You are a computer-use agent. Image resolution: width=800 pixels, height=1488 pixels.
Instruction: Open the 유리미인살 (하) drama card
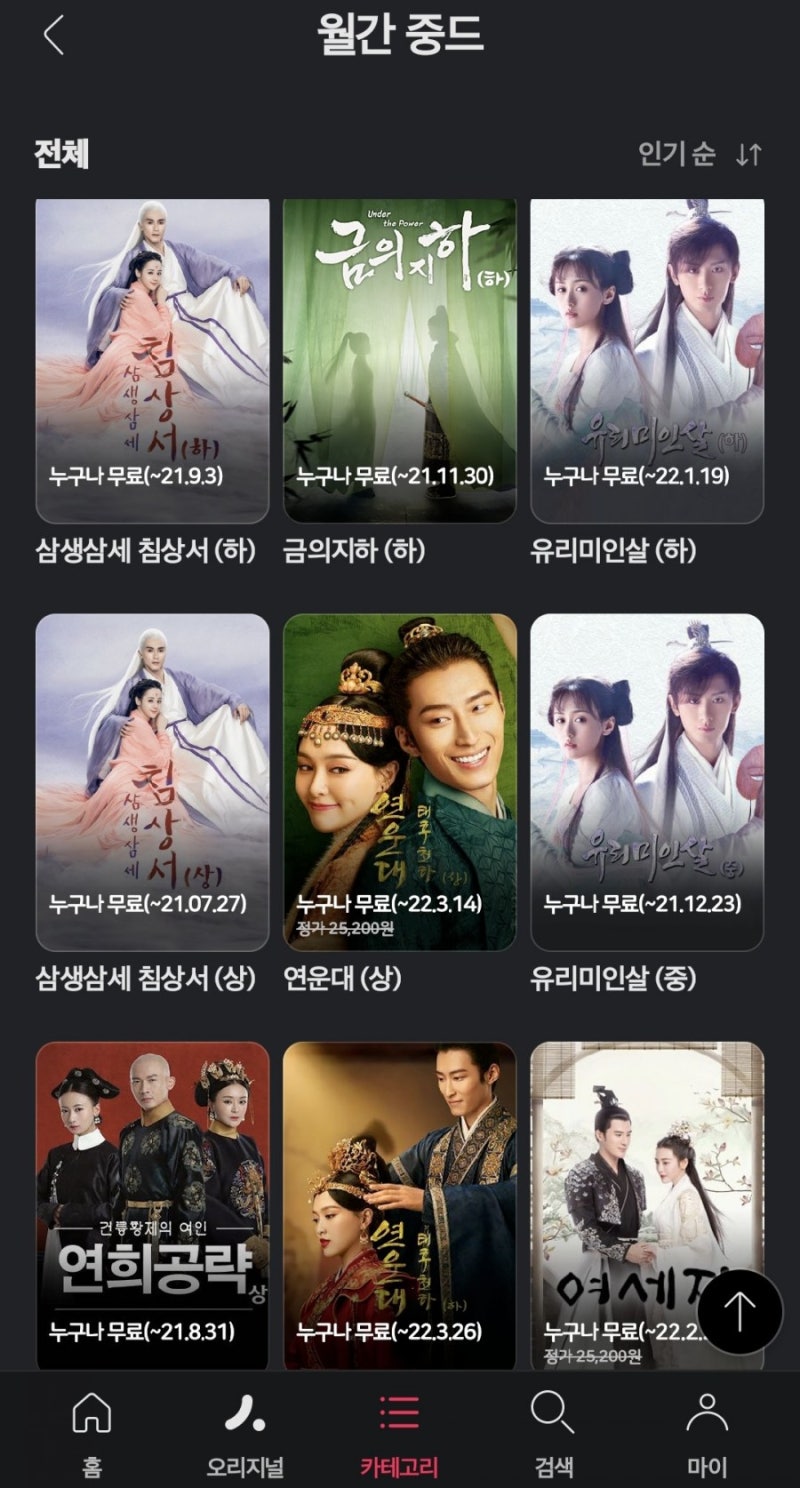(647, 360)
